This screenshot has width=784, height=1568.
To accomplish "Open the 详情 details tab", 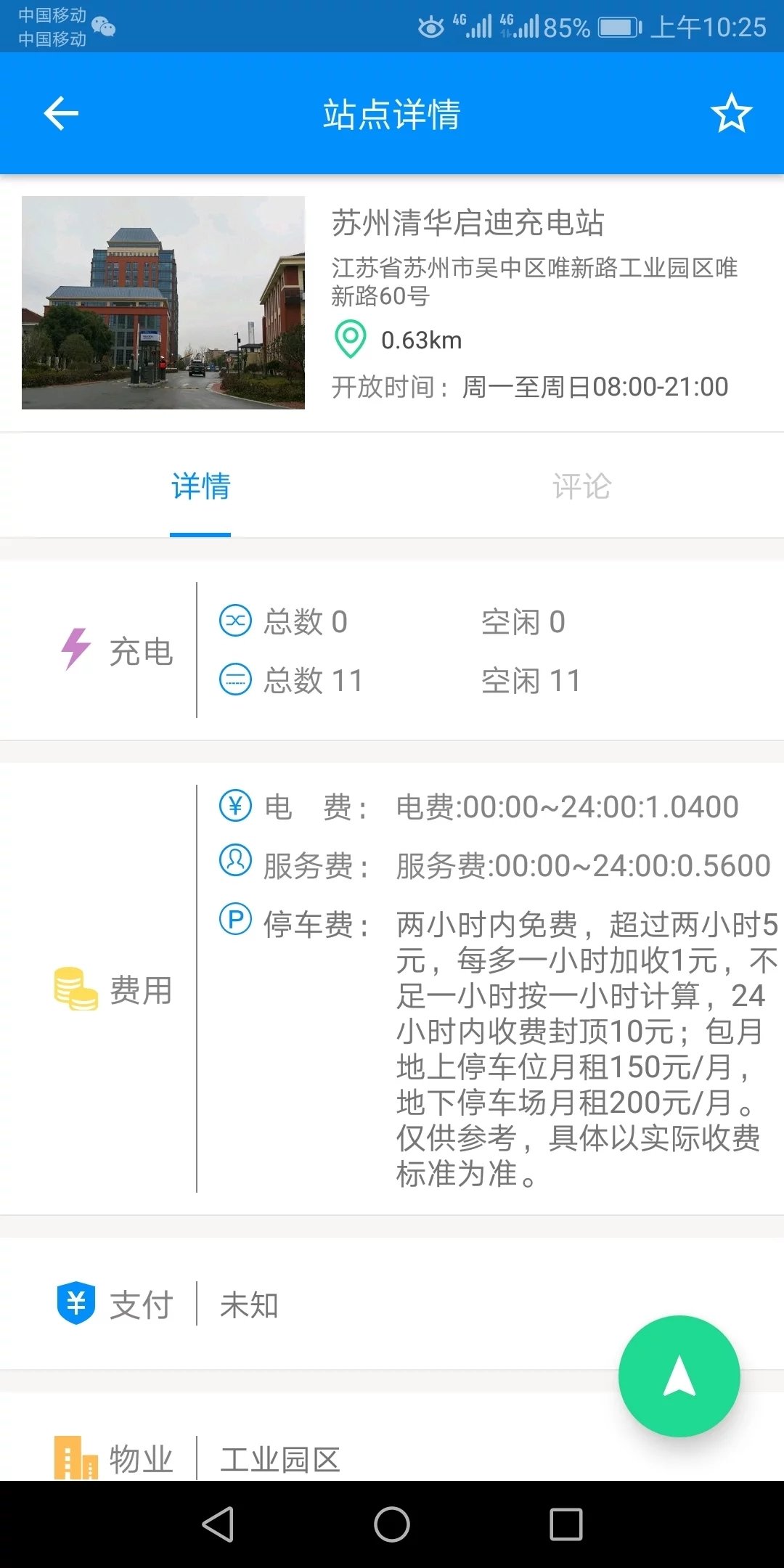I will click(x=201, y=486).
